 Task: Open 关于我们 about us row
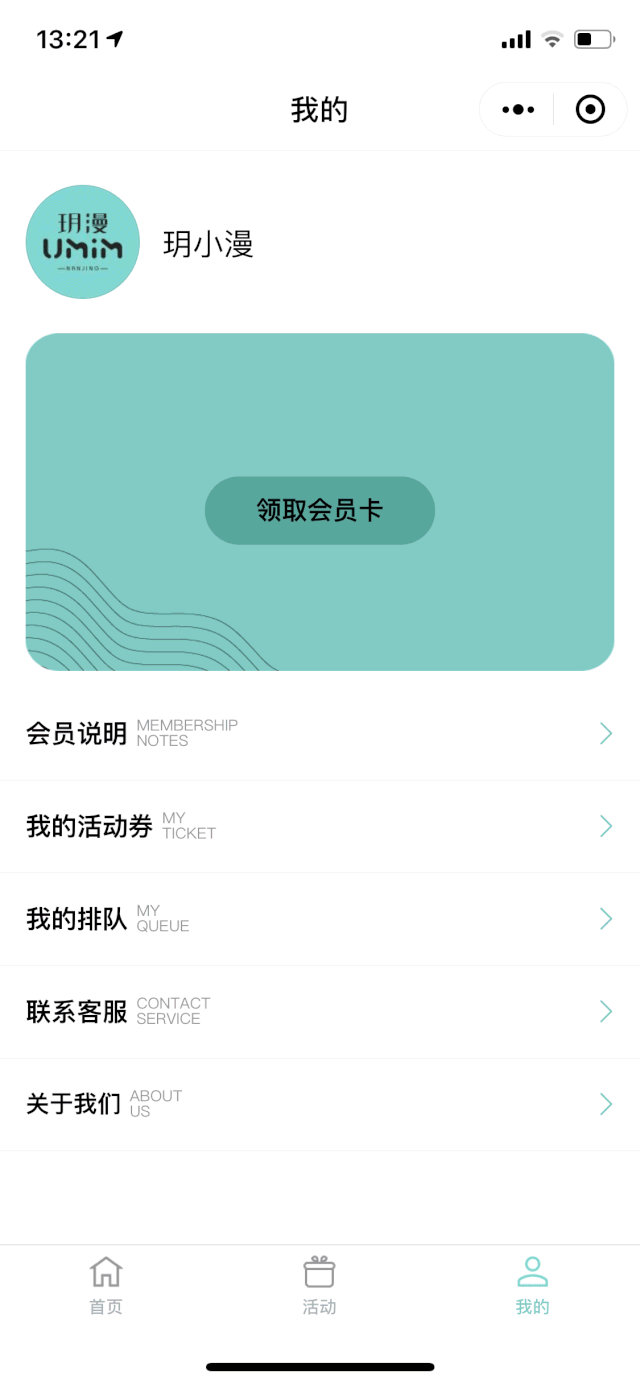pyautogui.click(x=320, y=1104)
